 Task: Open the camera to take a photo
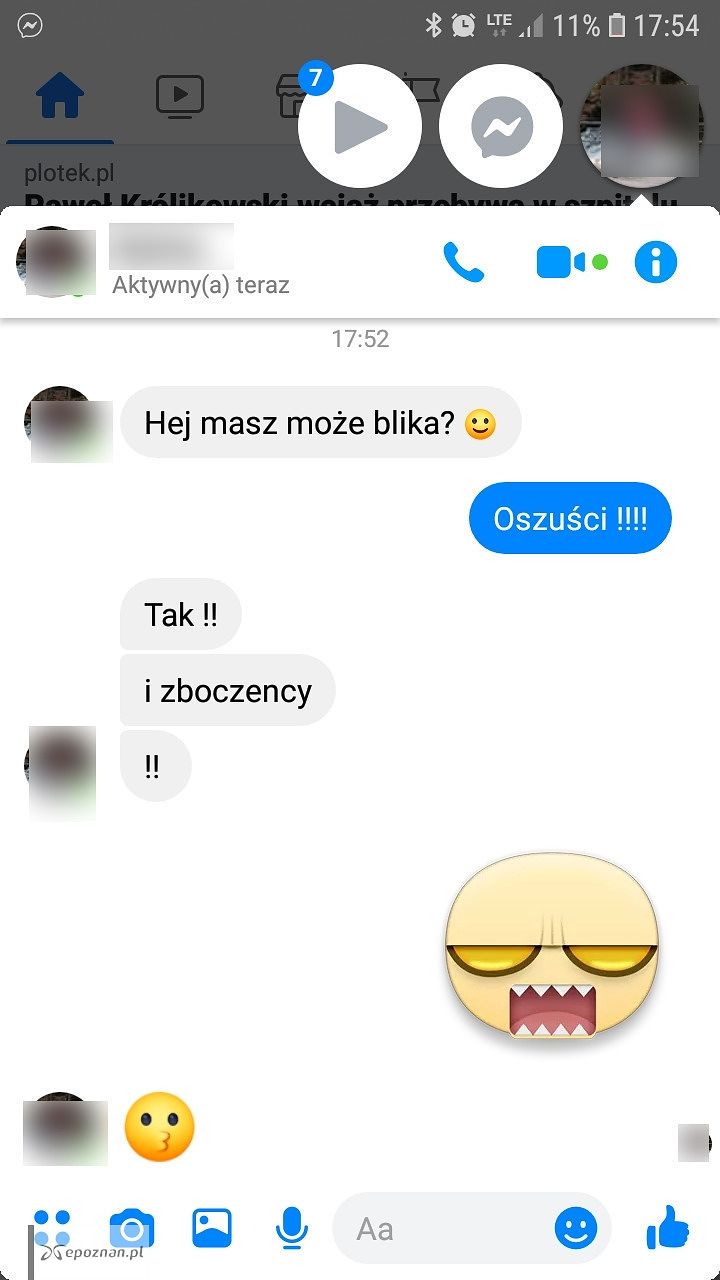tap(131, 1229)
